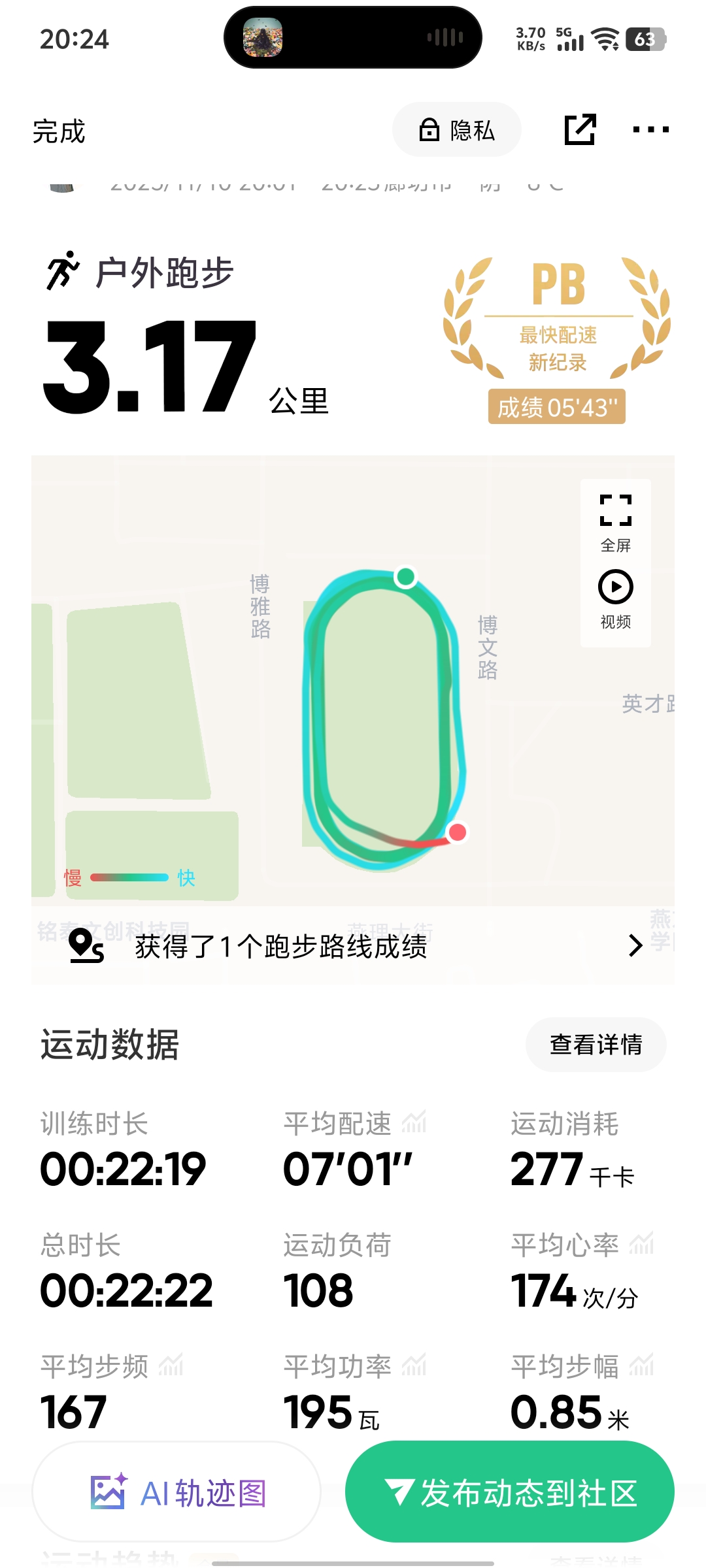
Task: Open the 平均步频 chart icon
Action: 171,1365
